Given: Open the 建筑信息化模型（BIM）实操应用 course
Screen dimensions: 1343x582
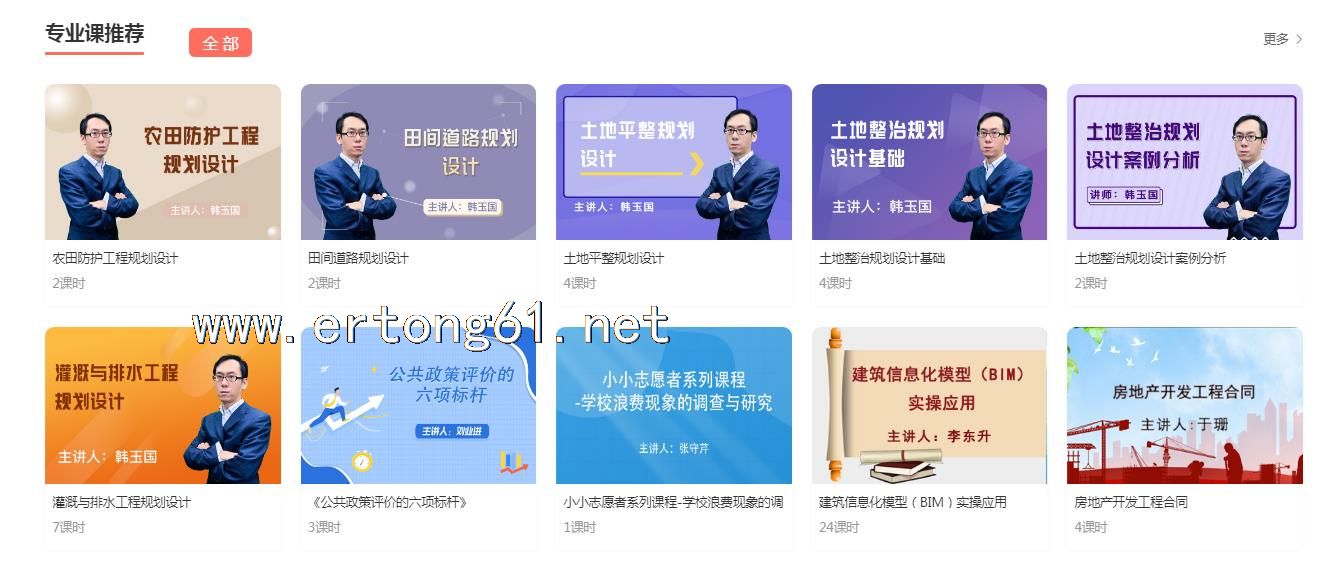Looking at the screenshot, I should click(x=929, y=406).
